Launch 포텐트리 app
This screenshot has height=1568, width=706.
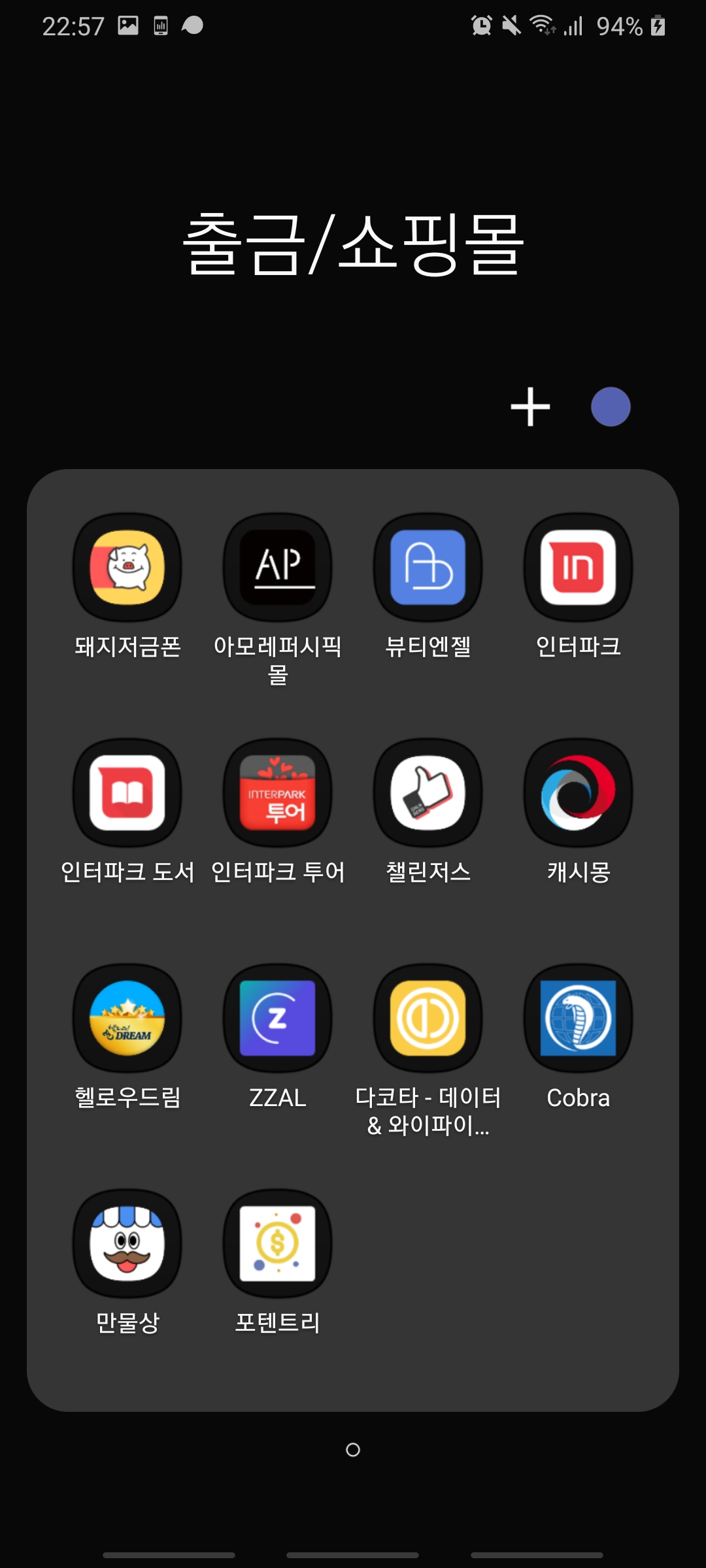278,1243
